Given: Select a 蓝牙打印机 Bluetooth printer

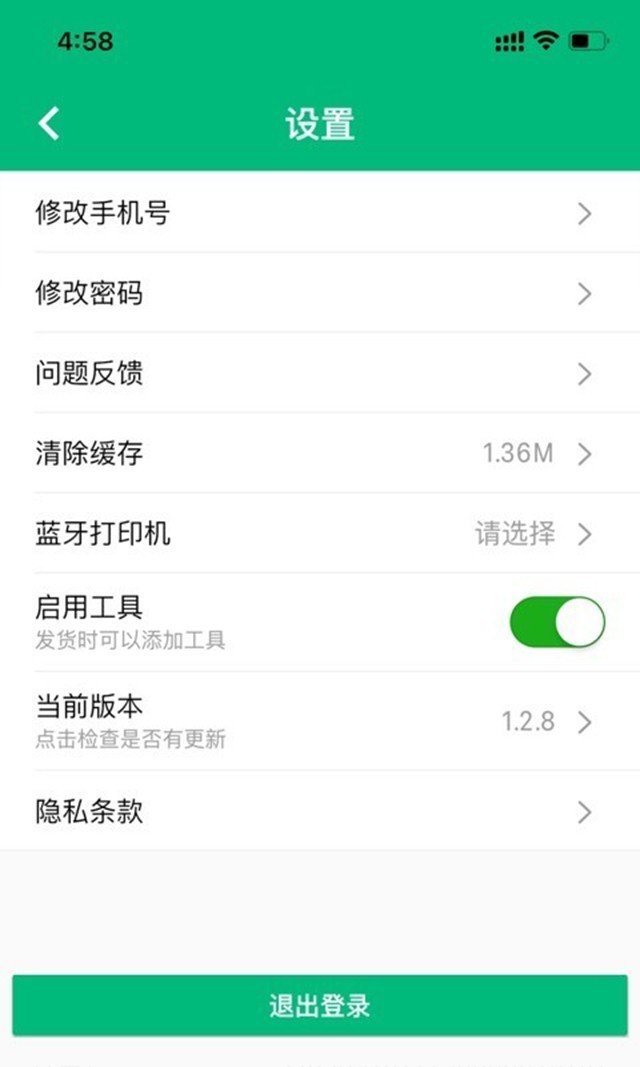Looking at the screenshot, I should 318,533.
